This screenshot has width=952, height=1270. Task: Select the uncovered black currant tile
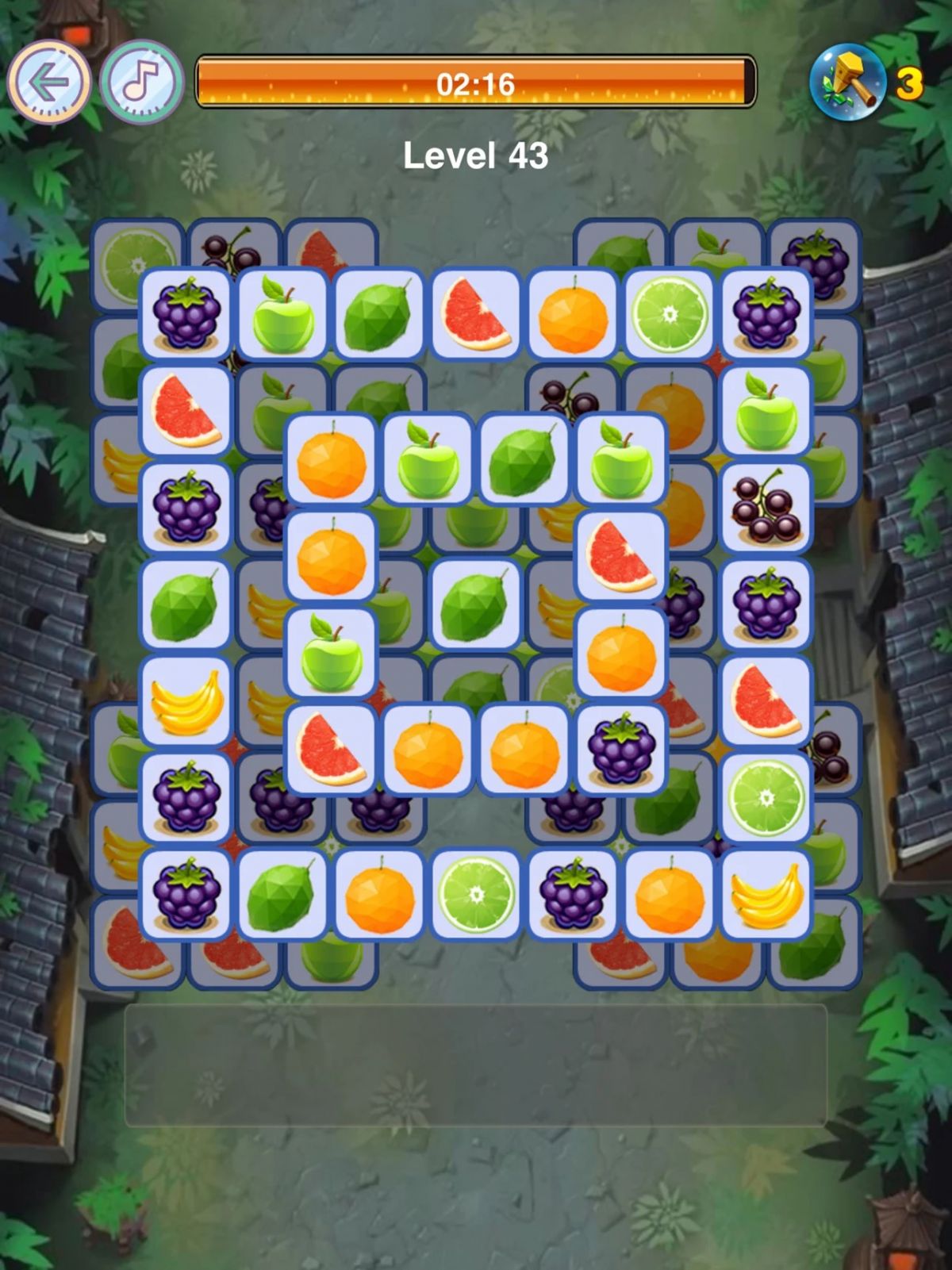click(766, 508)
